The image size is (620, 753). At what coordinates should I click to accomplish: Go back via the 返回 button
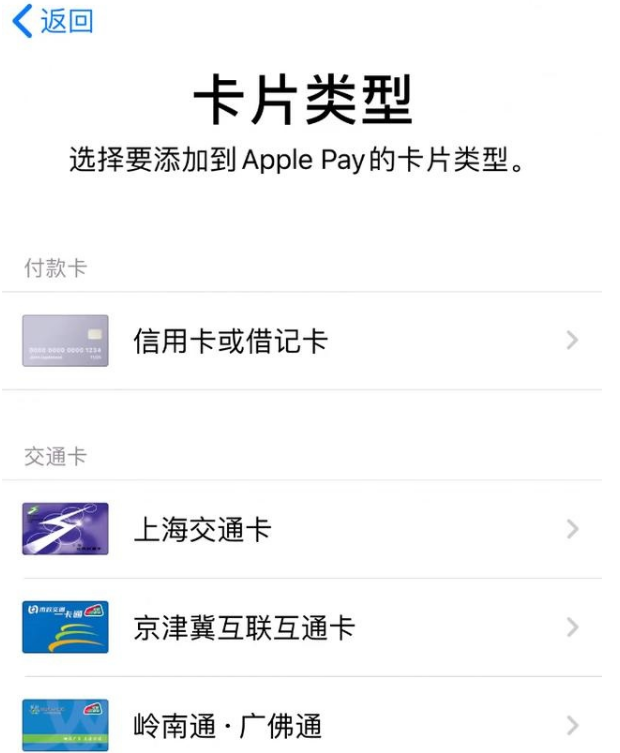(x=54, y=22)
